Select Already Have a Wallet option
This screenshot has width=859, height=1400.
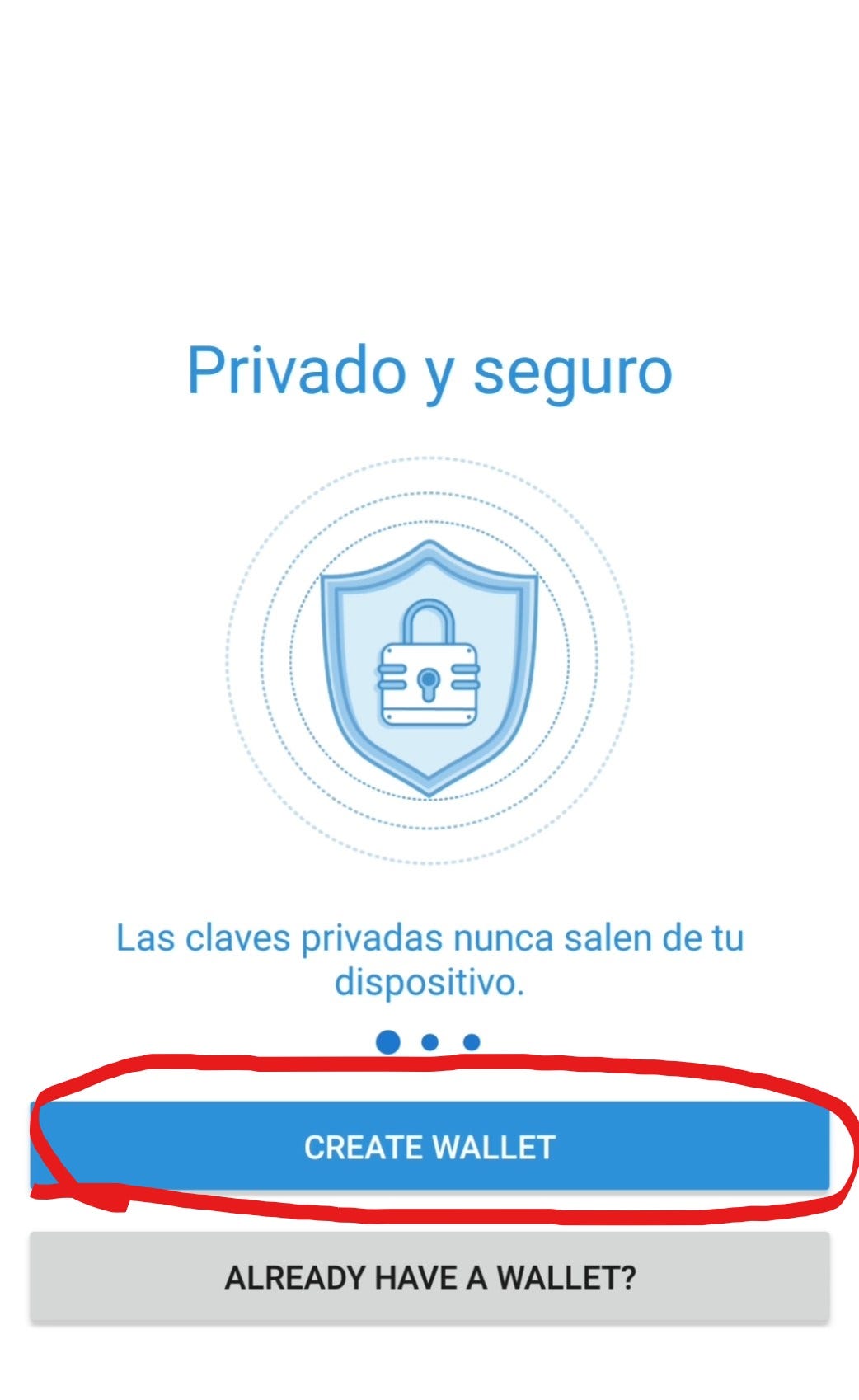pos(429,1277)
